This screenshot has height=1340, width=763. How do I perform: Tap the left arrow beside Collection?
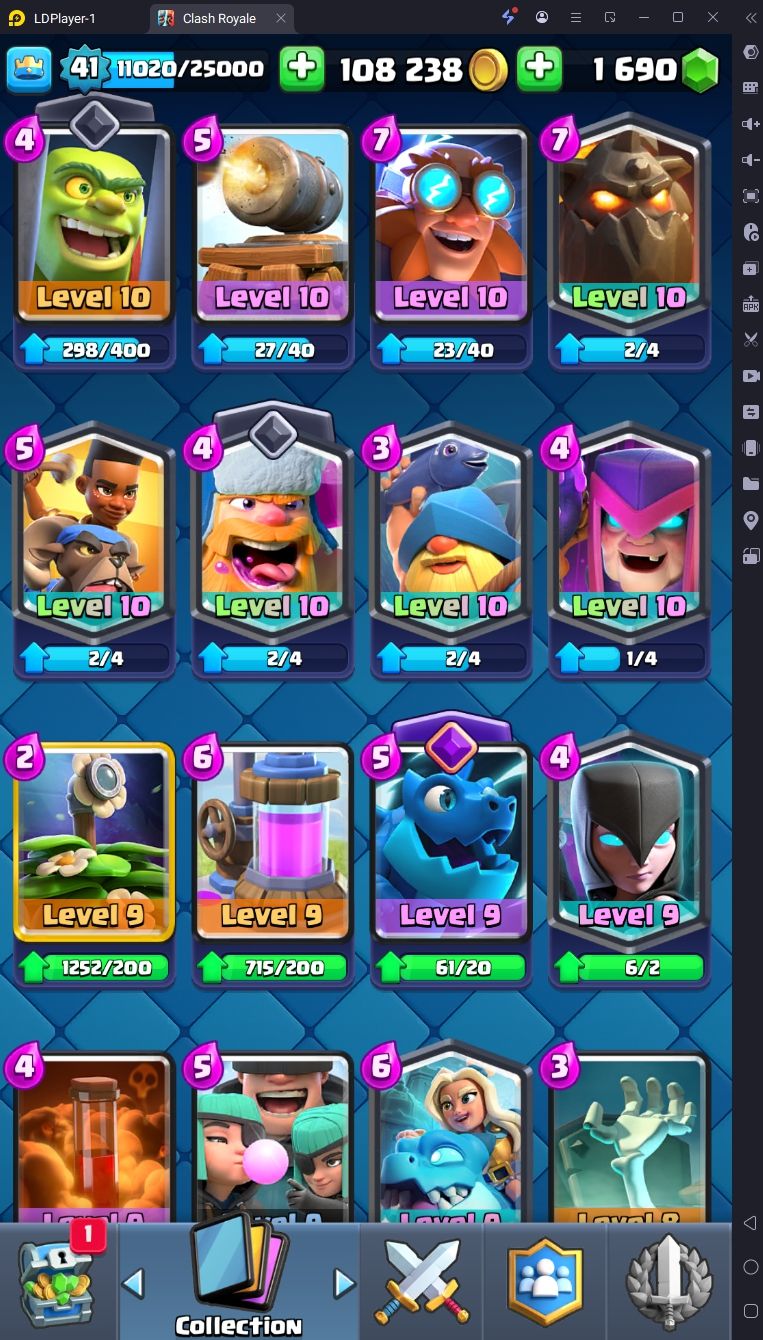133,1282
